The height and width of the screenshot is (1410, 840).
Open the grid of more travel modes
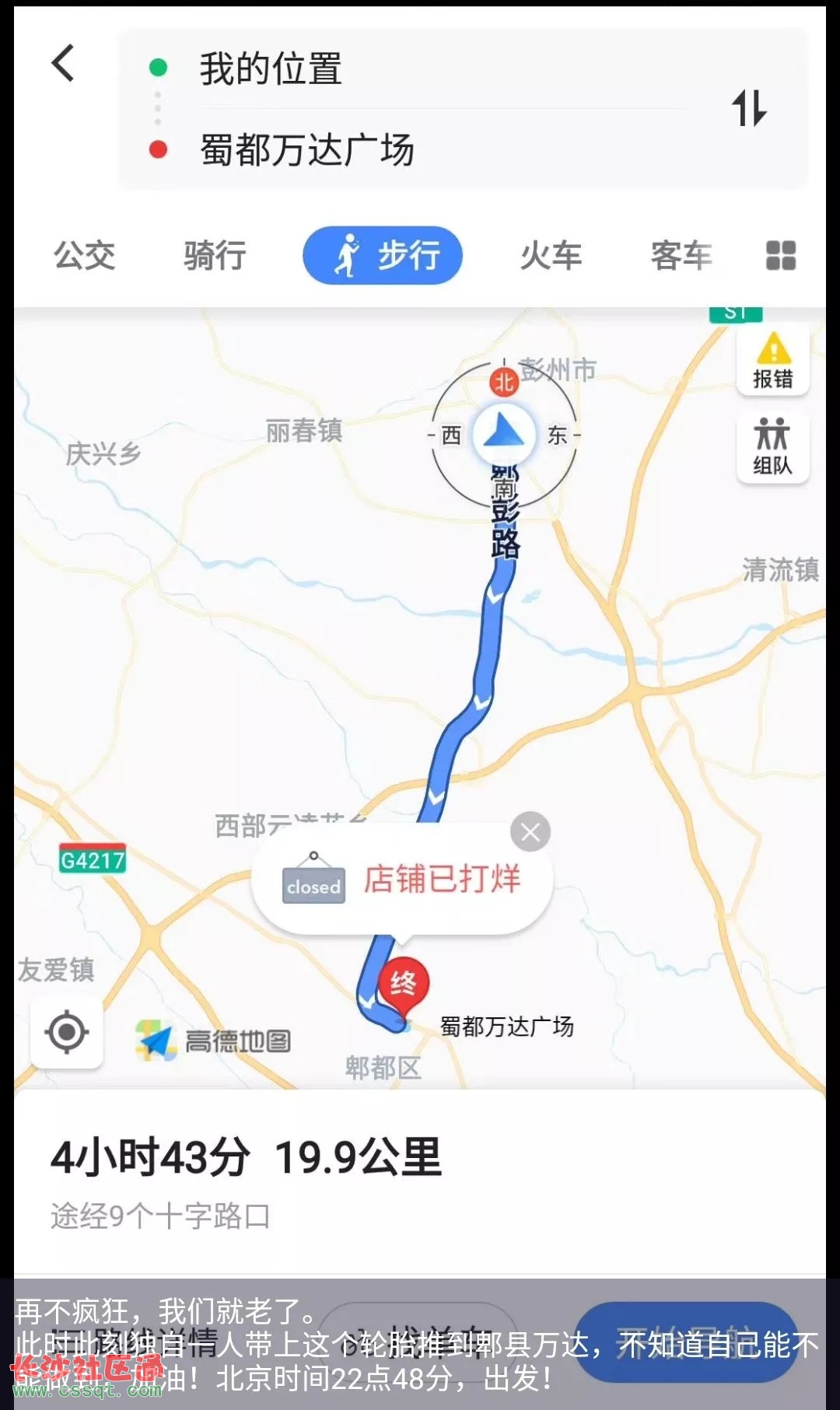click(x=780, y=255)
